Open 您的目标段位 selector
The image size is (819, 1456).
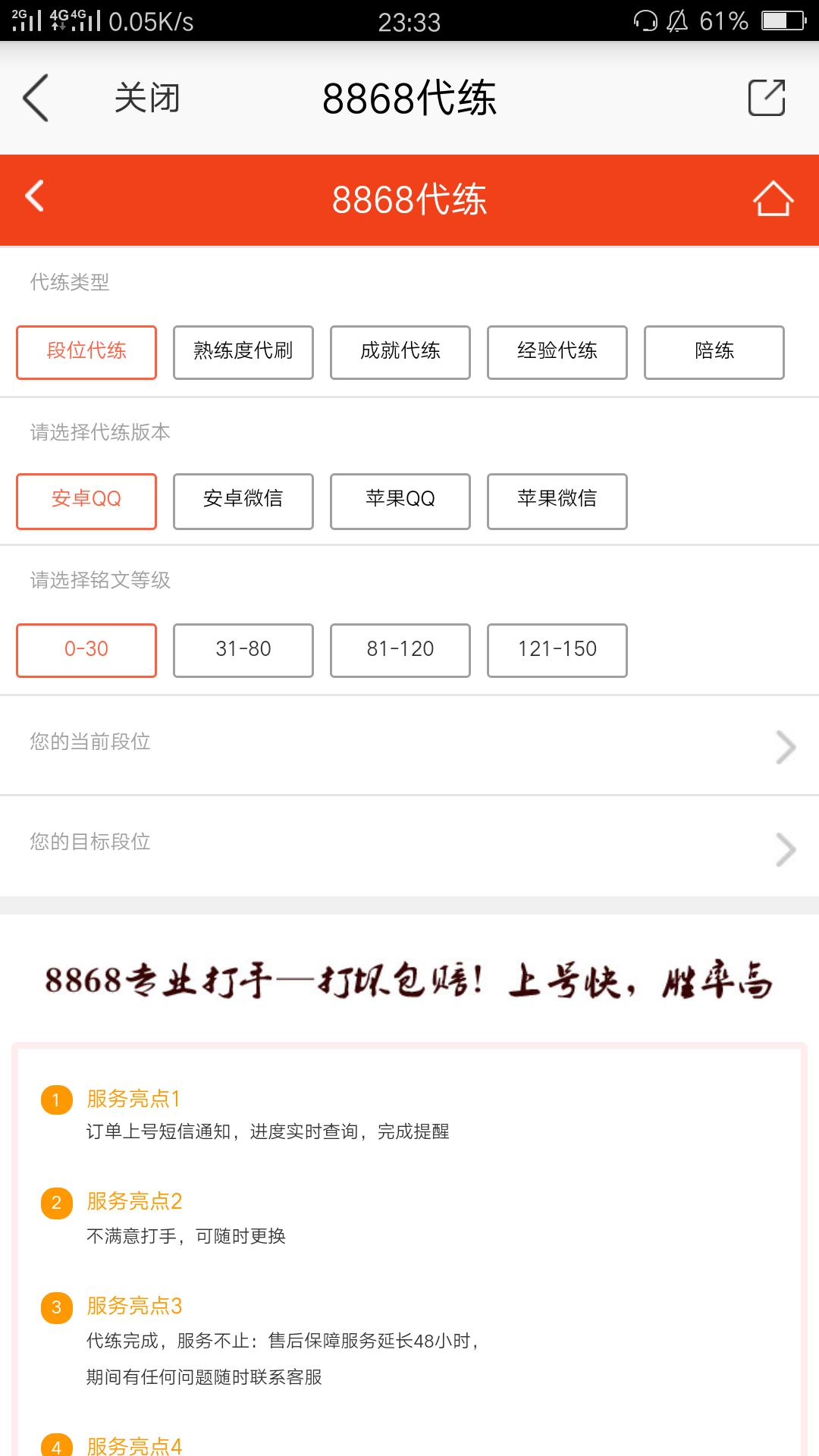[409, 844]
